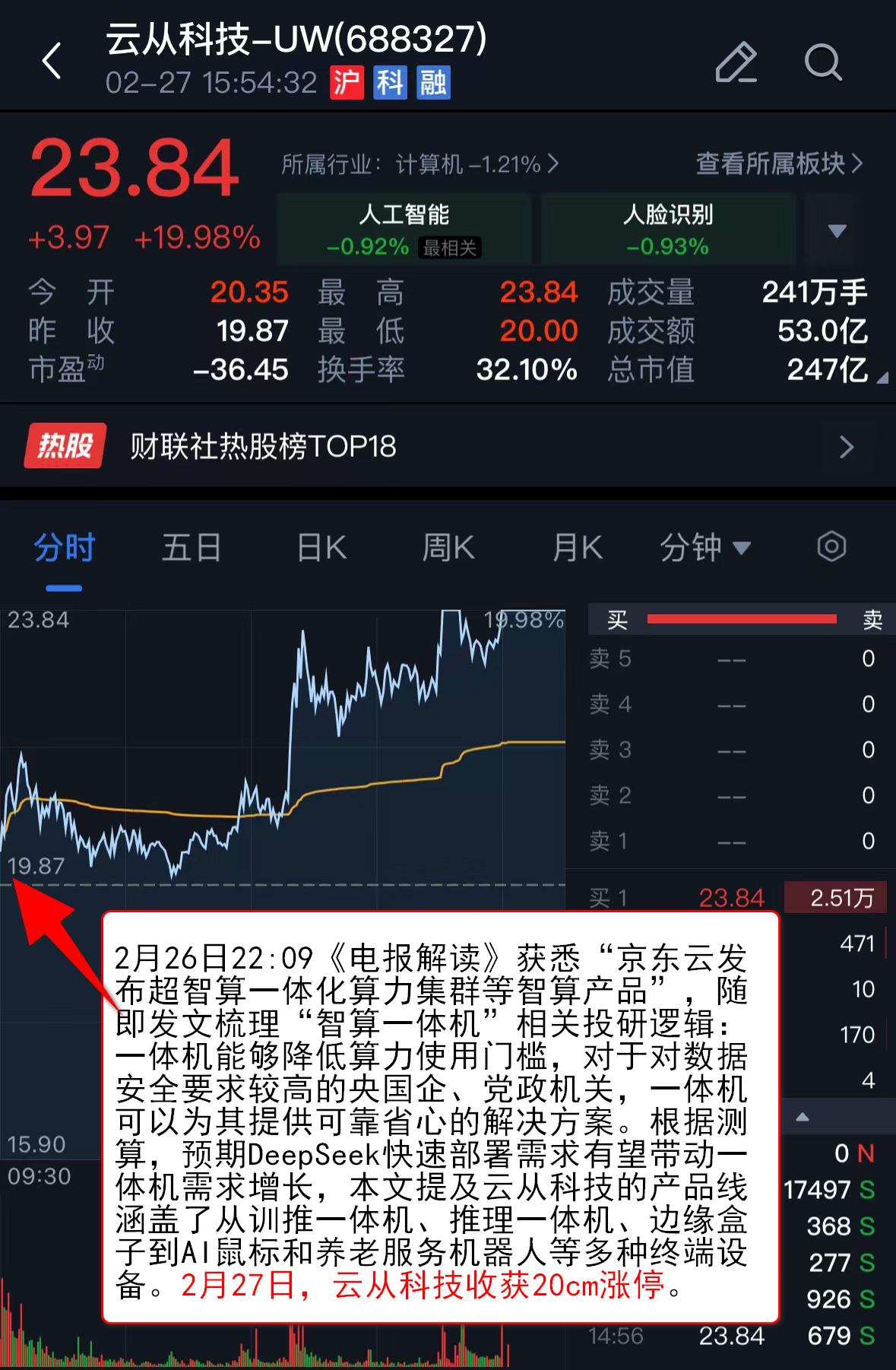Expand the sector list dropdown arrow

tap(837, 230)
